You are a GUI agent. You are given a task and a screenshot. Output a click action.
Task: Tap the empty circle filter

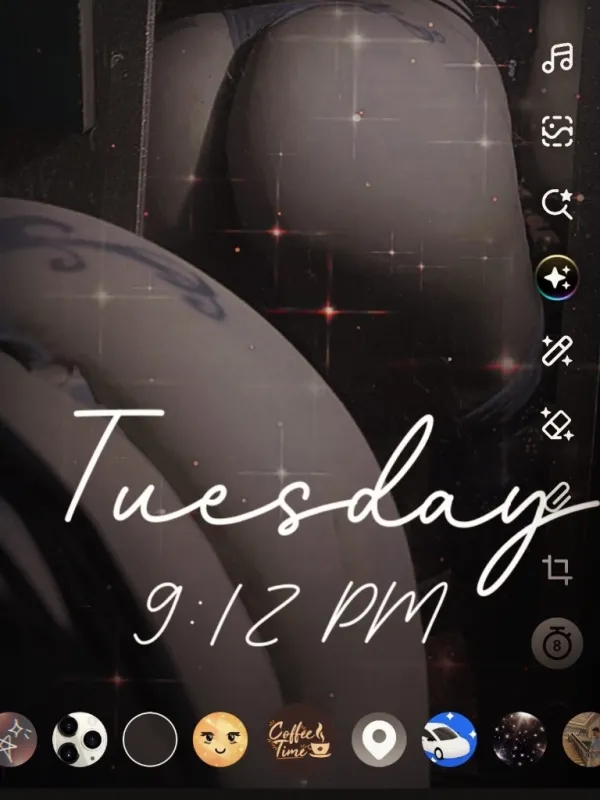point(150,739)
